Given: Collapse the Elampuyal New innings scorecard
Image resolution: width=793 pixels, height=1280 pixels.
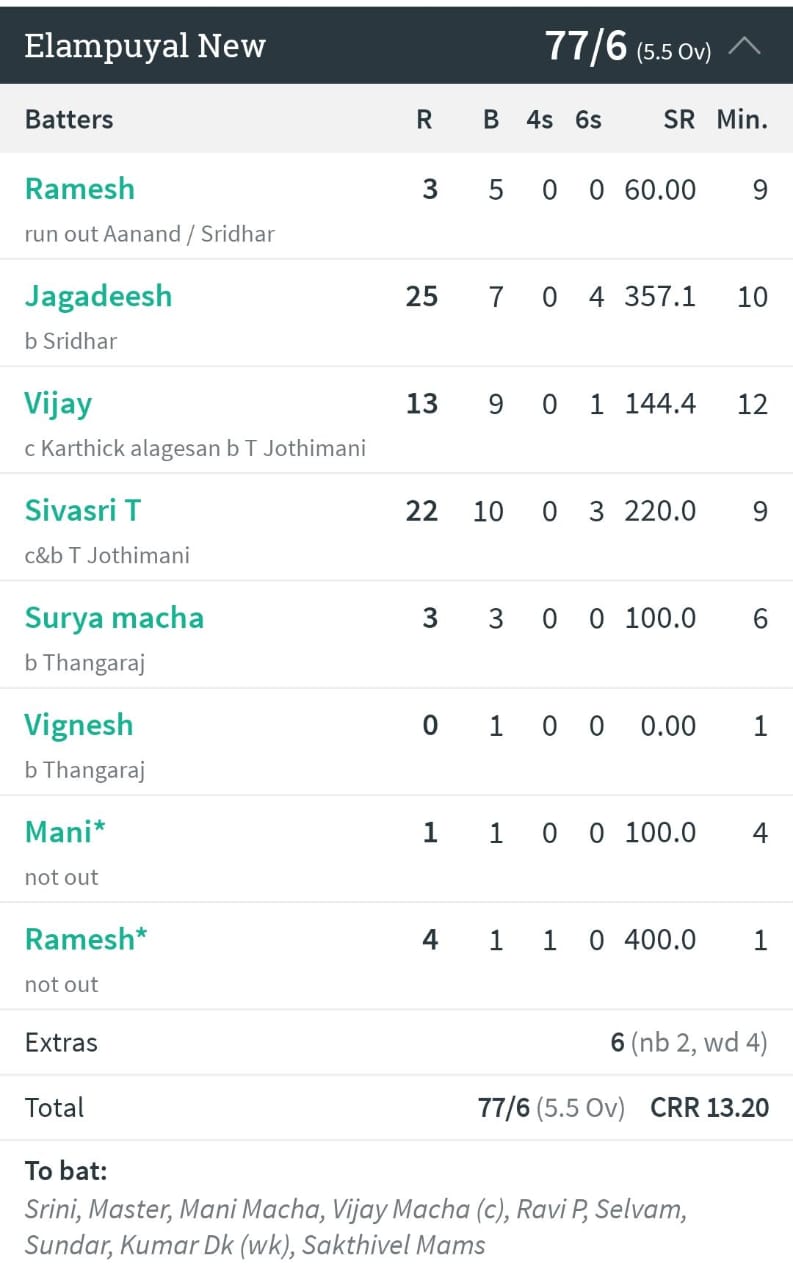Looking at the screenshot, I should coord(745,47).
